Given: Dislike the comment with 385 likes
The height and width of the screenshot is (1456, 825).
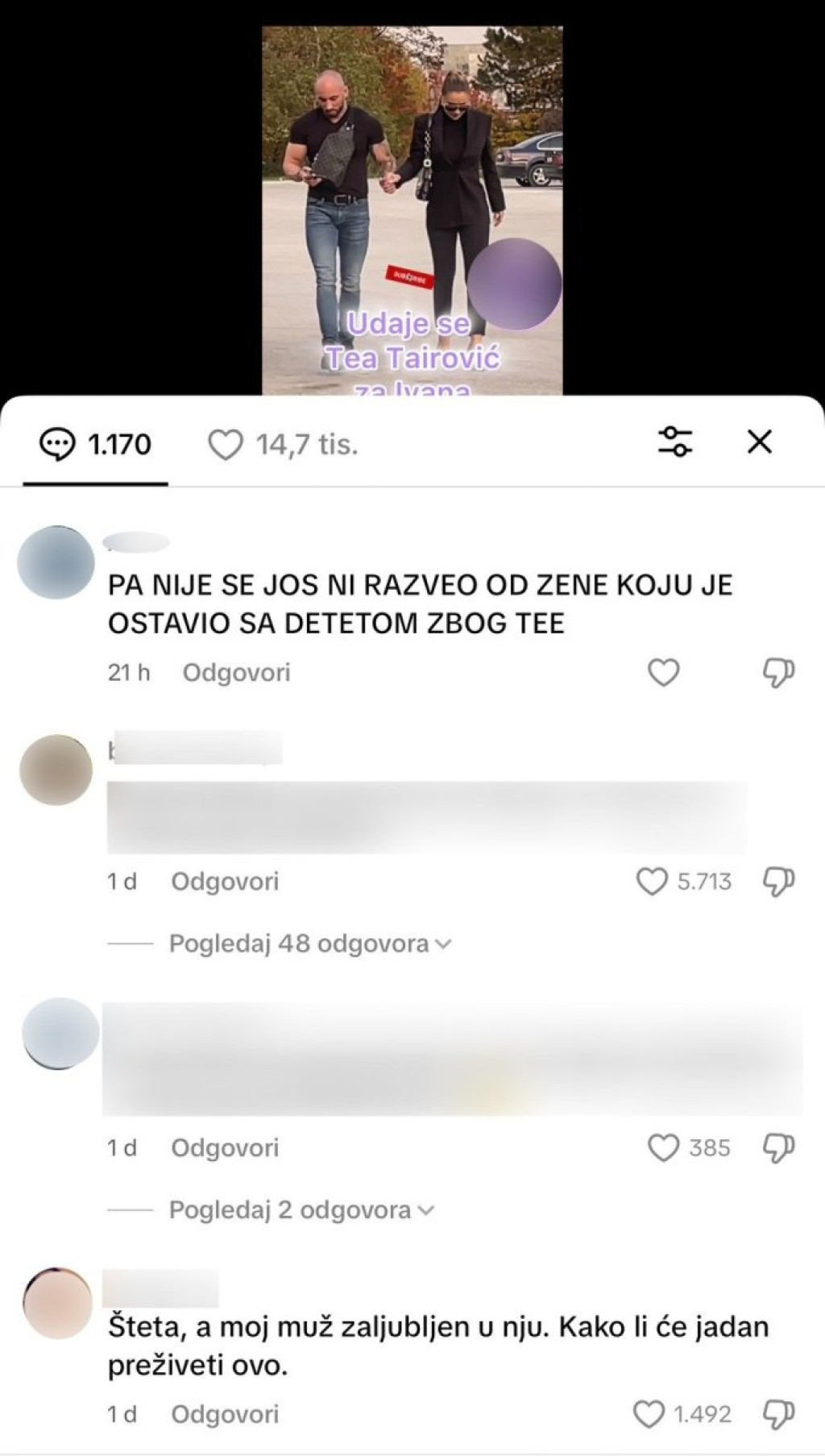Looking at the screenshot, I should [778, 1148].
